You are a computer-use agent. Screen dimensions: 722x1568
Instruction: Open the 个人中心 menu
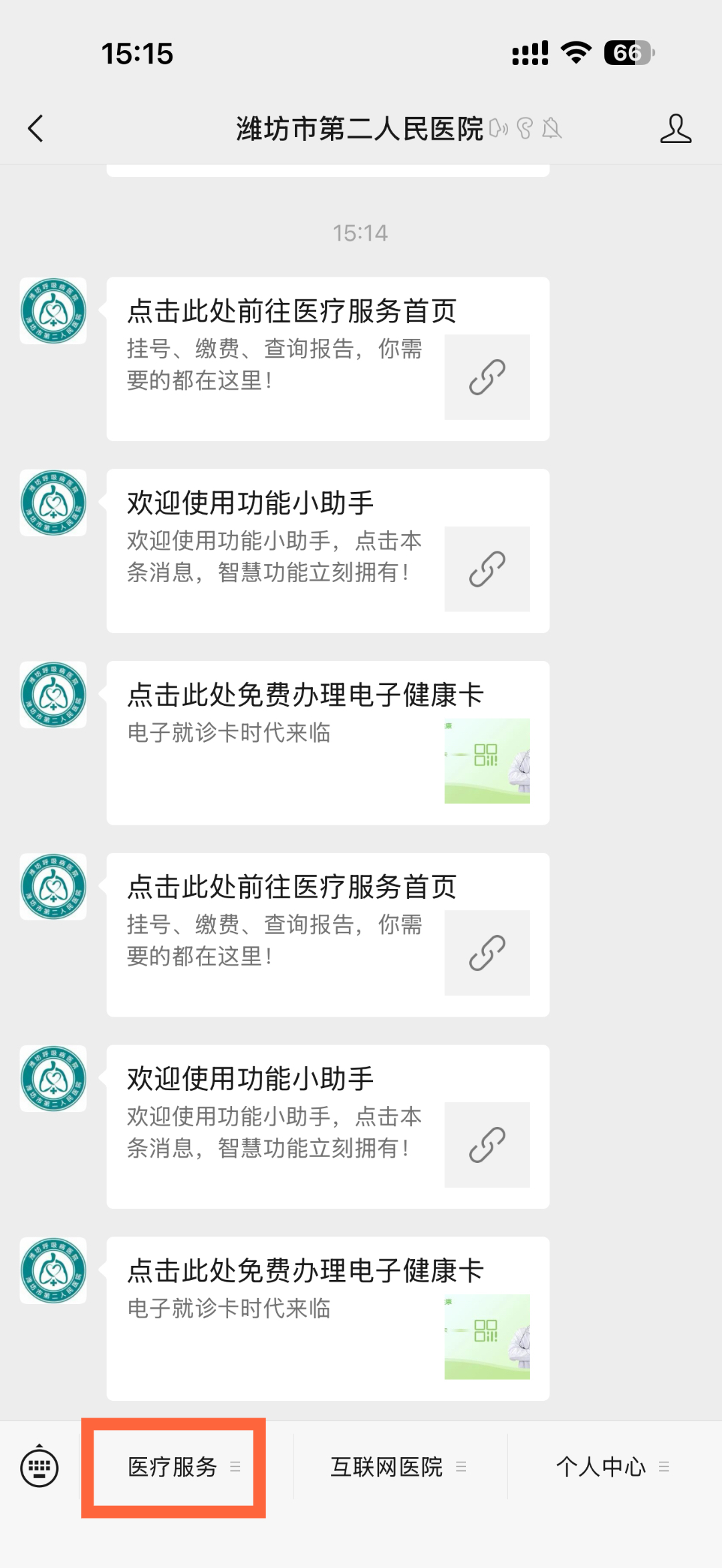tap(612, 1467)
